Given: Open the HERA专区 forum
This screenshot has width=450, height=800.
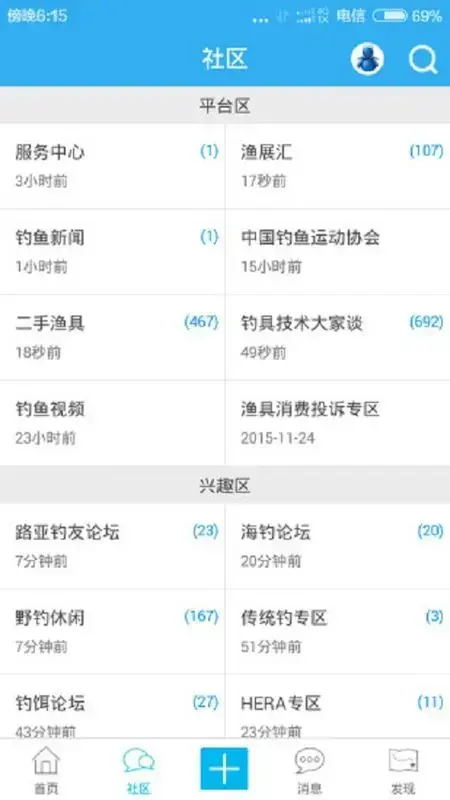Looking at the screenshot, I should [x=338, y=707].
